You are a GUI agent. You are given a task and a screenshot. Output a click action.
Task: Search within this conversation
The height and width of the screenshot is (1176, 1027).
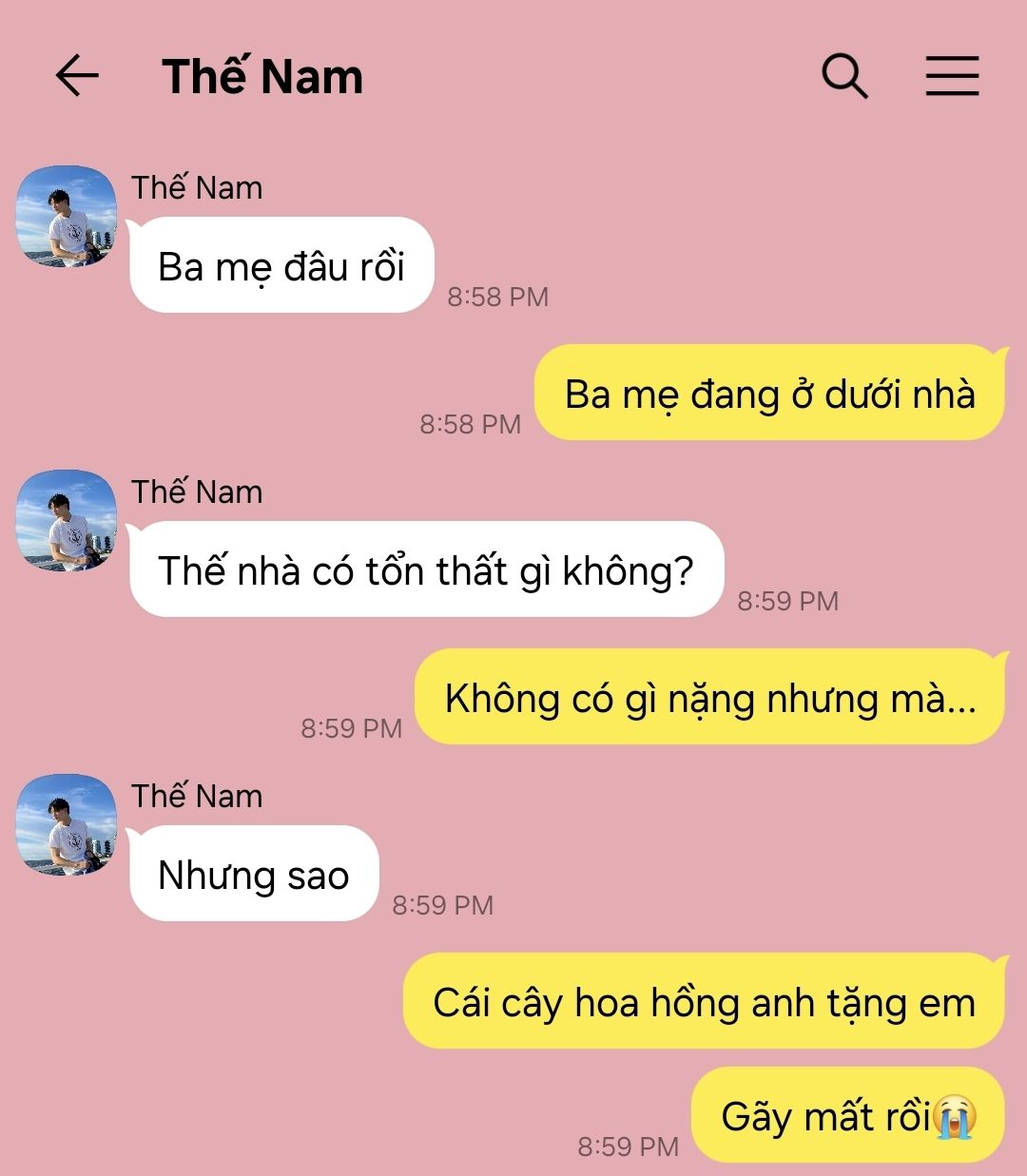coord(844,76)
